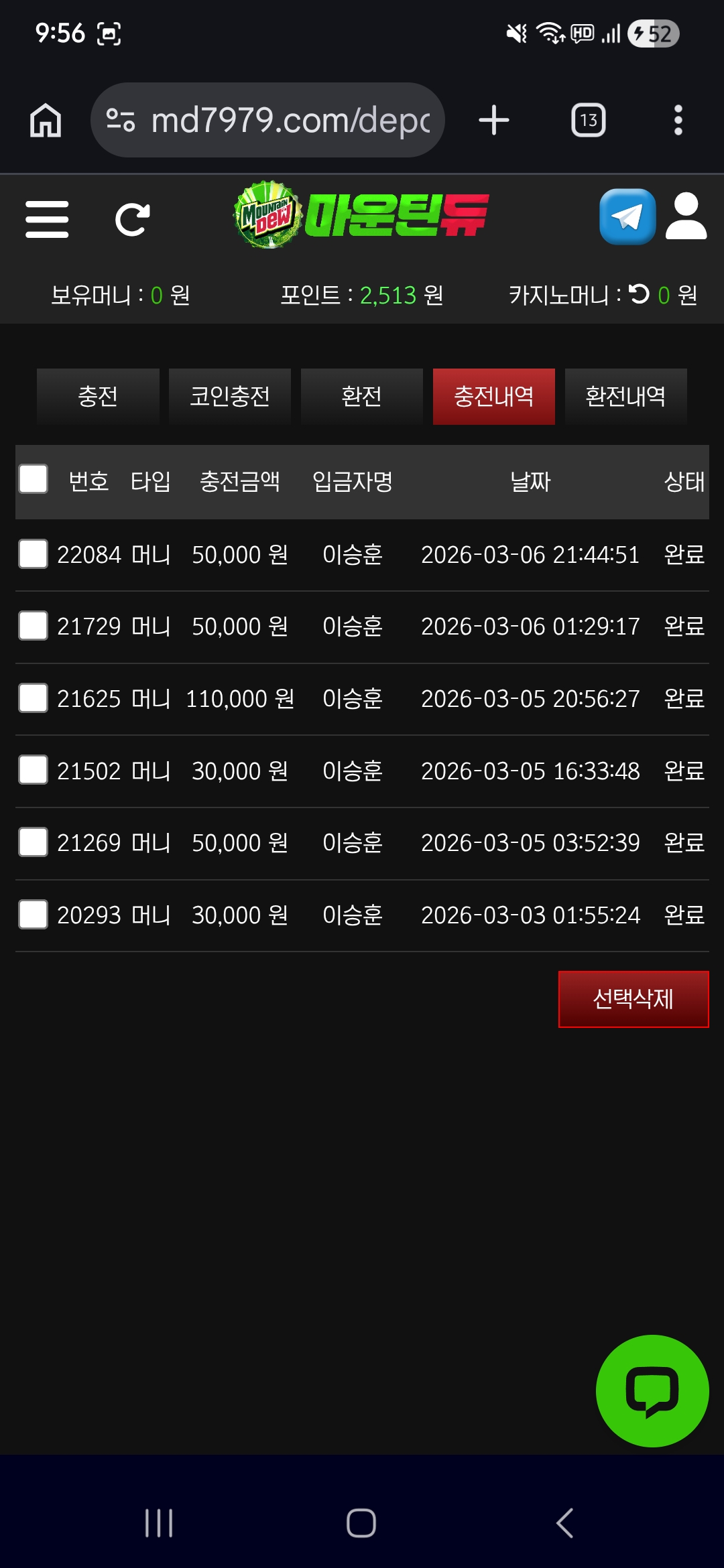724x1568 pixels.
Task: Go to the 환전내역 tab
Action: click(625, 396)
